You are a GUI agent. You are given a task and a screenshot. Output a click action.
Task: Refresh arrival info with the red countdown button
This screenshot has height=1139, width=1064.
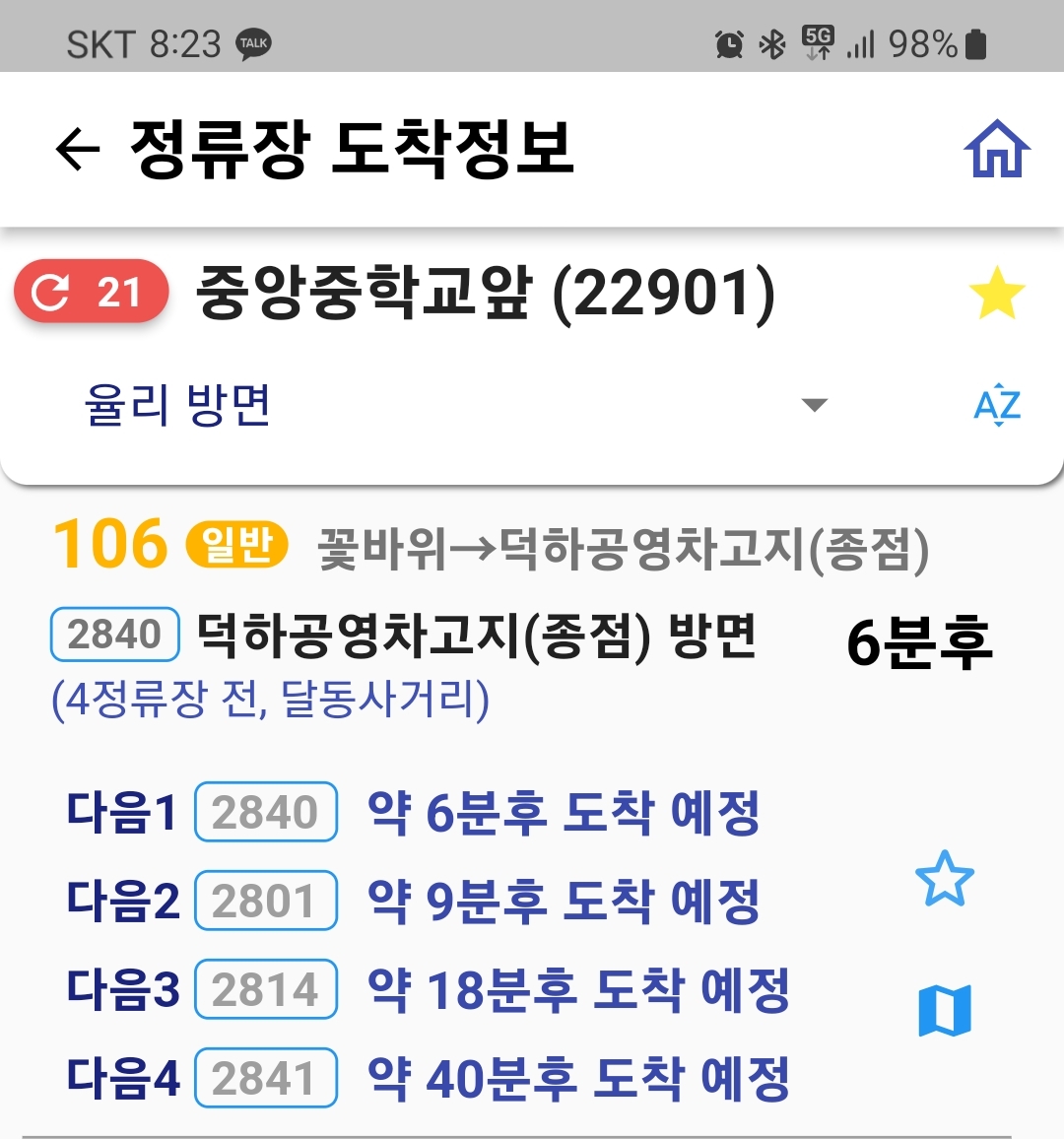pyautogui.click(x=92, y=293)
